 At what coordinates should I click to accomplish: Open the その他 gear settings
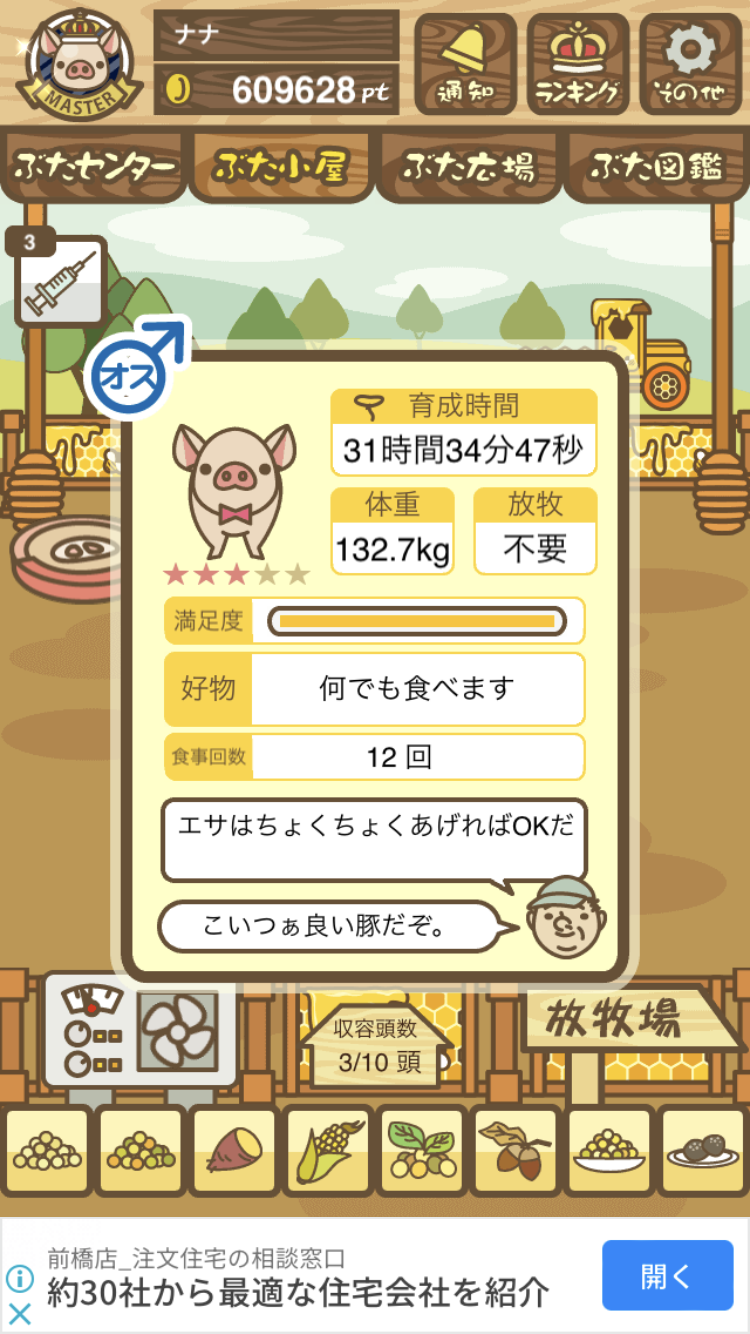point(691,64)
